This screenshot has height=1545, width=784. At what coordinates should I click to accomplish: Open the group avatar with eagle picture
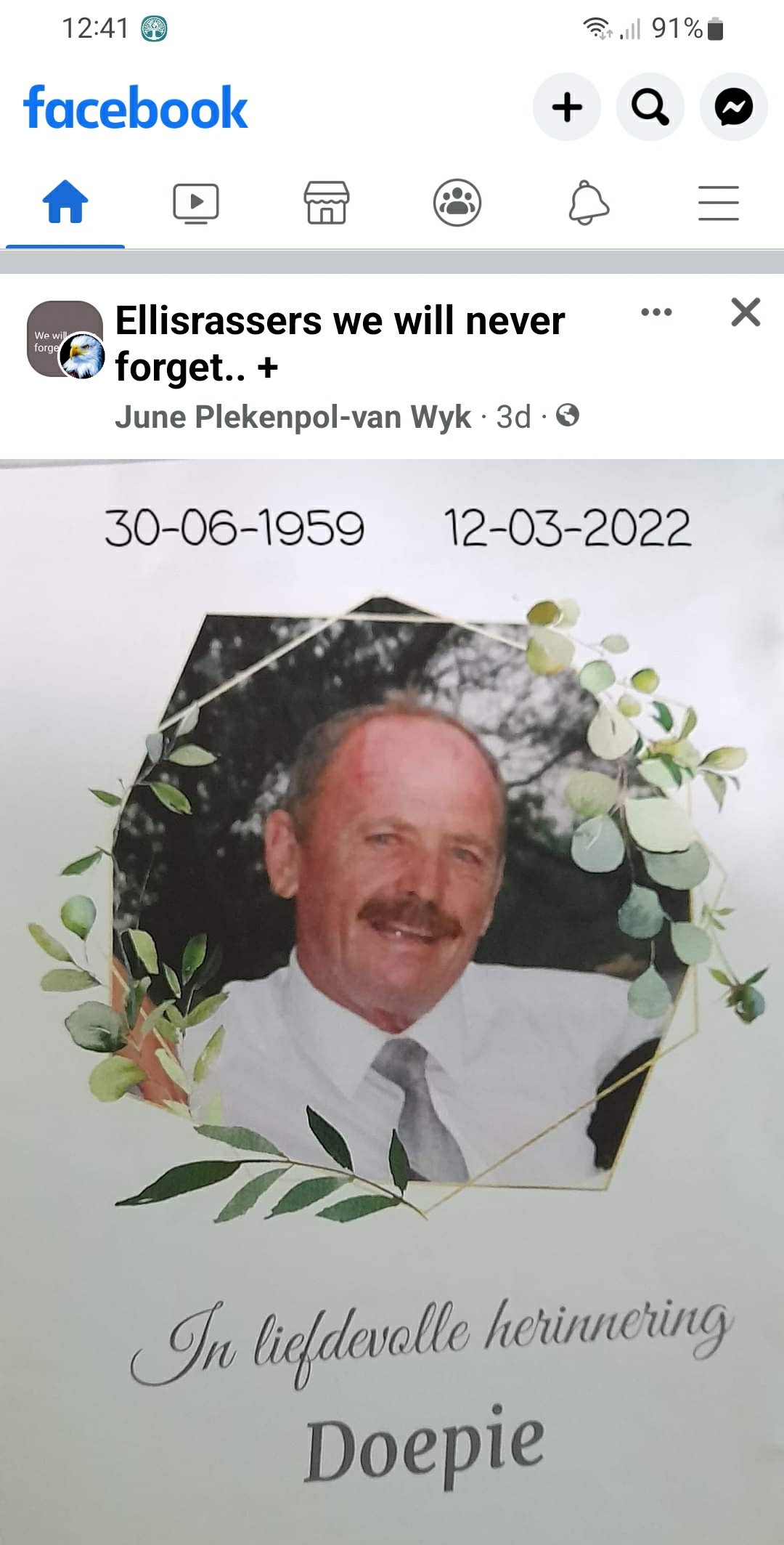[x=66, y=339]
